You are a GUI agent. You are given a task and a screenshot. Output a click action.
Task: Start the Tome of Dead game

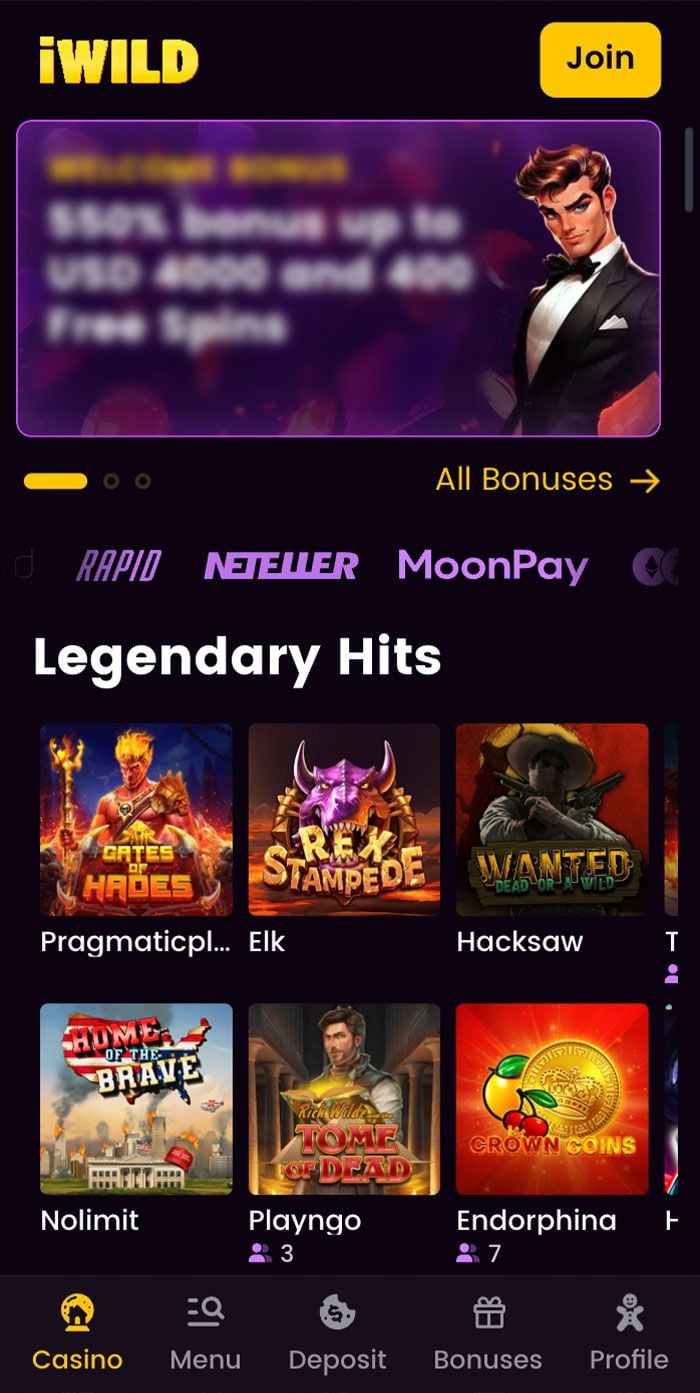coord(344,1099)
